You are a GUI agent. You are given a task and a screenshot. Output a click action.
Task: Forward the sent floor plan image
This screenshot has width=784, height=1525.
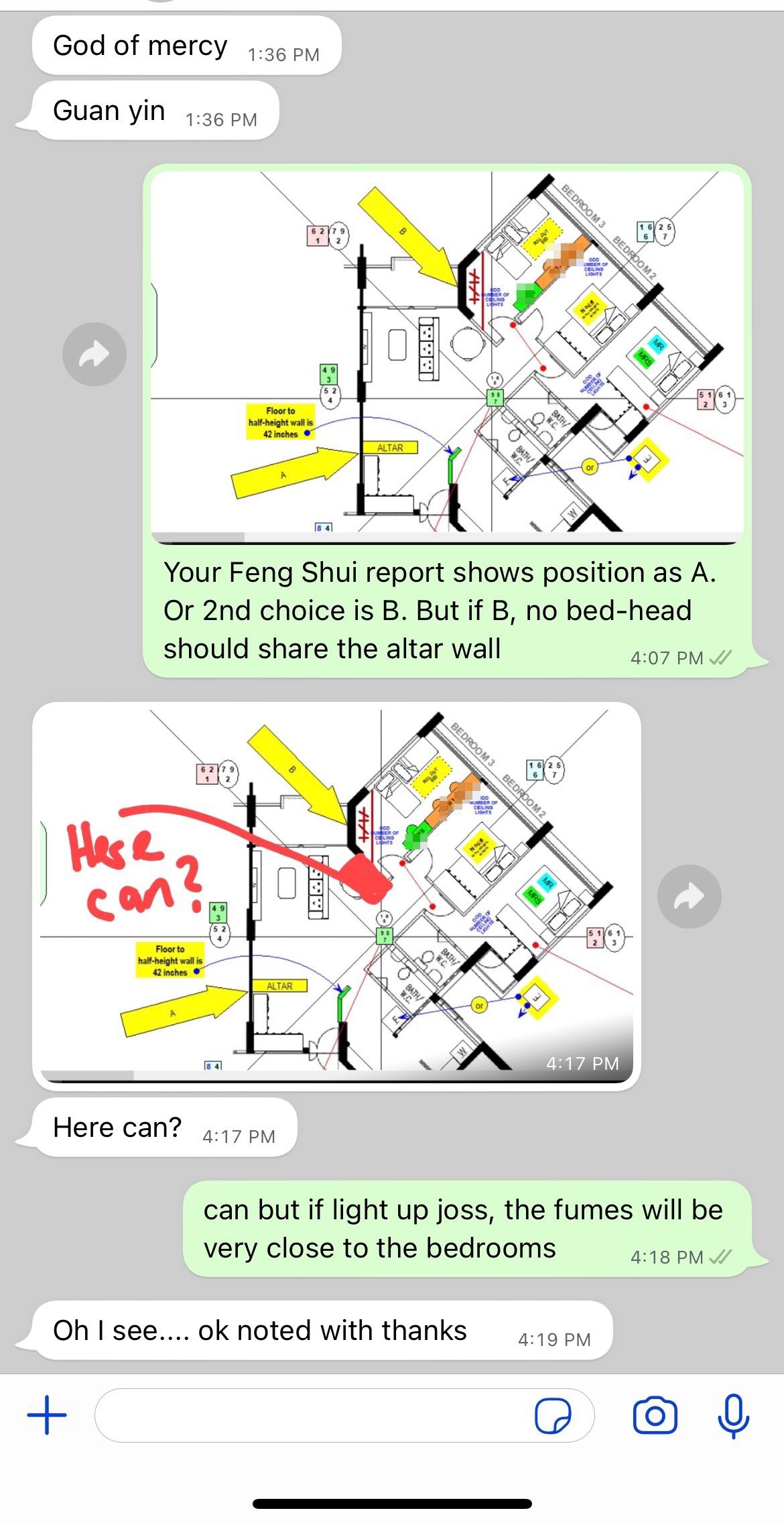click(x=94, y=354)
